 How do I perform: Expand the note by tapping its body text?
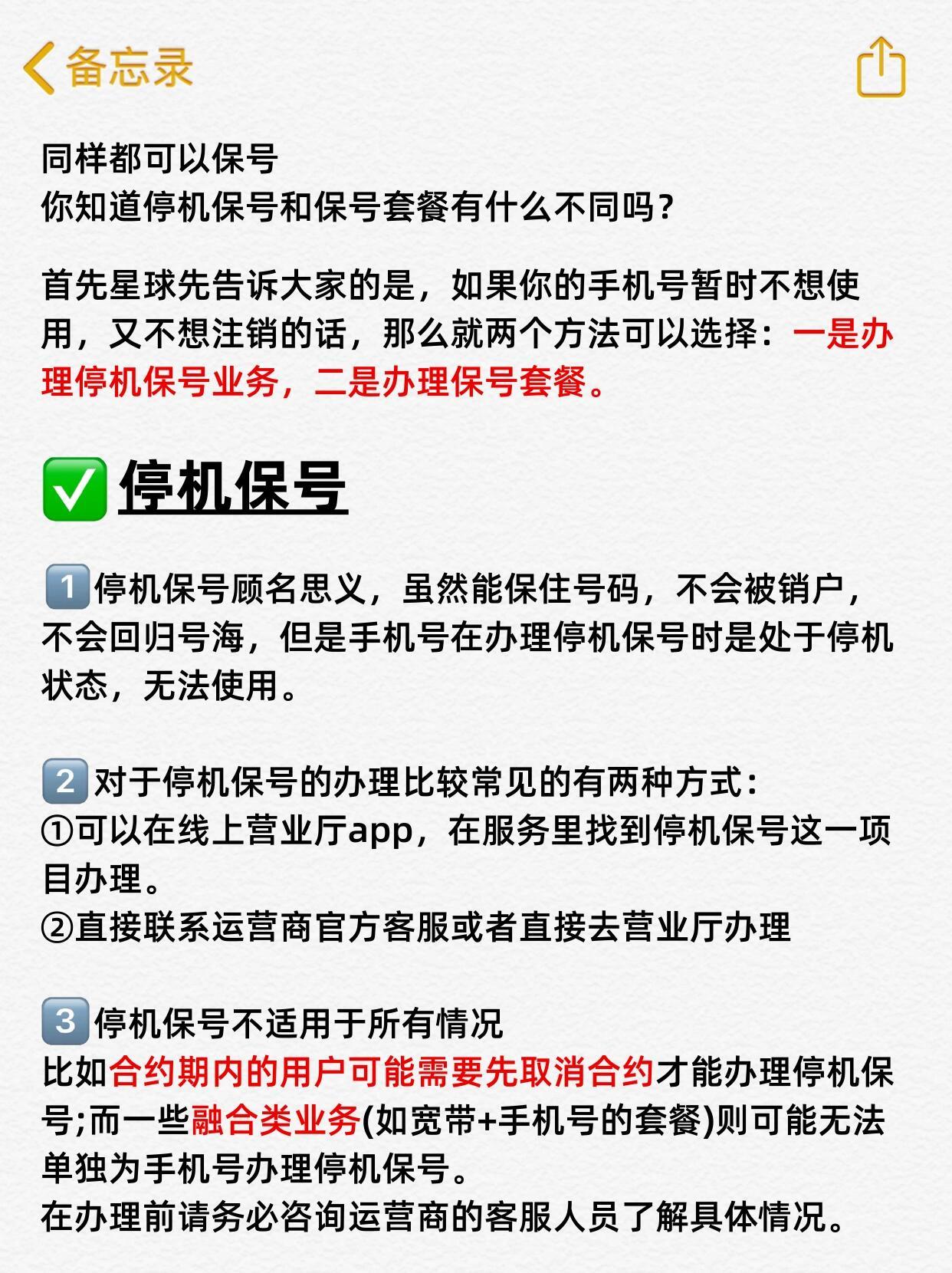coord(460,652)
